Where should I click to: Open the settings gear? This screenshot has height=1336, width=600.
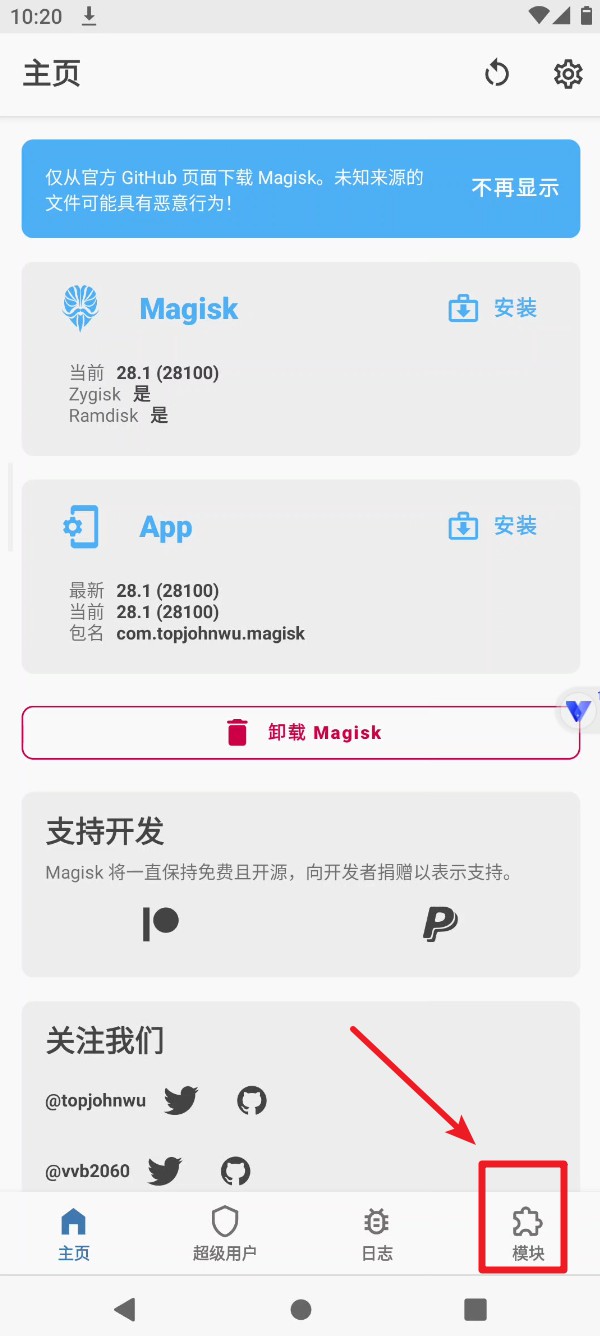click(x=568, y=73)
